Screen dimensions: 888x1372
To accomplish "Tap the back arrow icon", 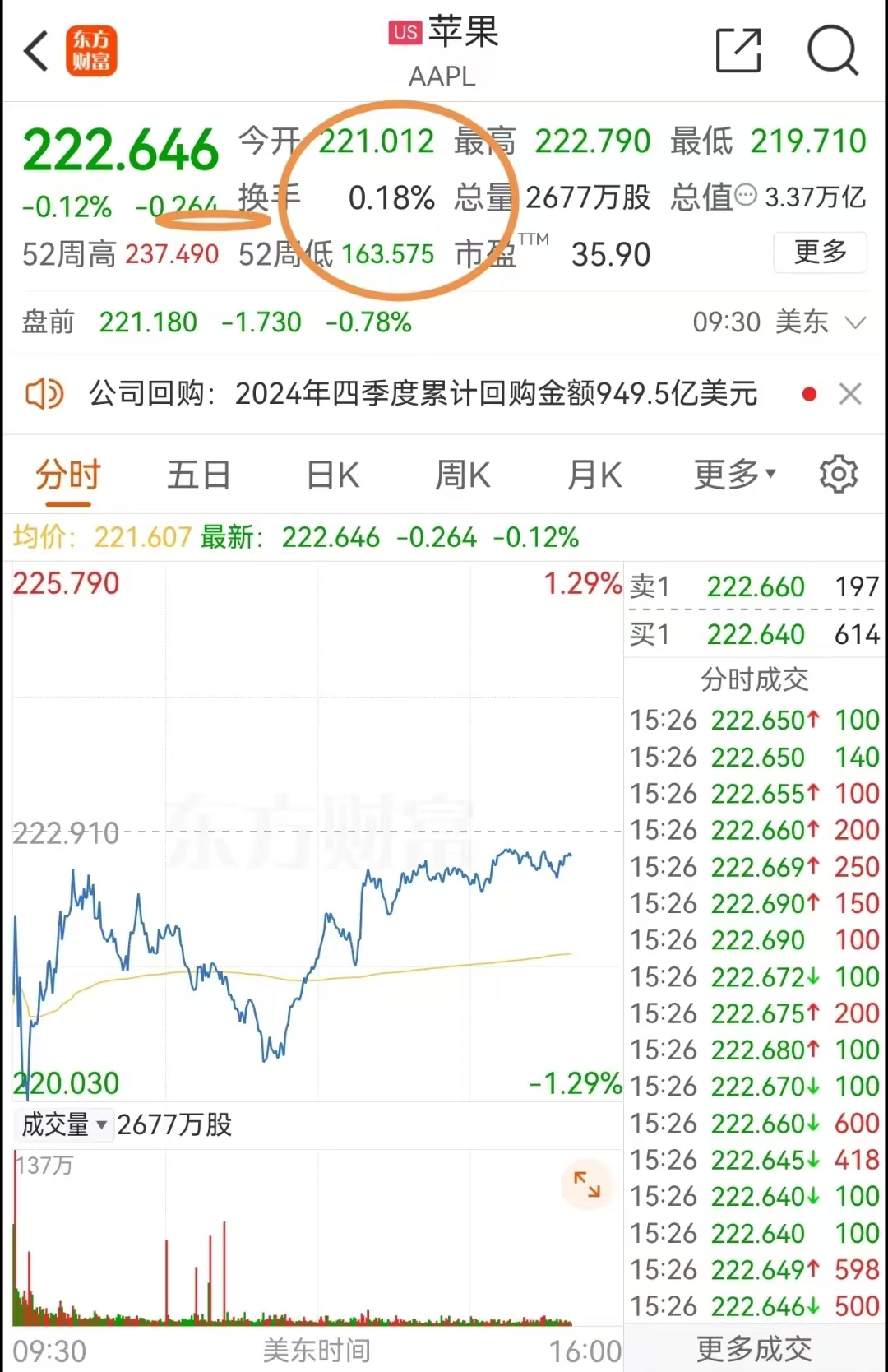I will tap(35, 50).
